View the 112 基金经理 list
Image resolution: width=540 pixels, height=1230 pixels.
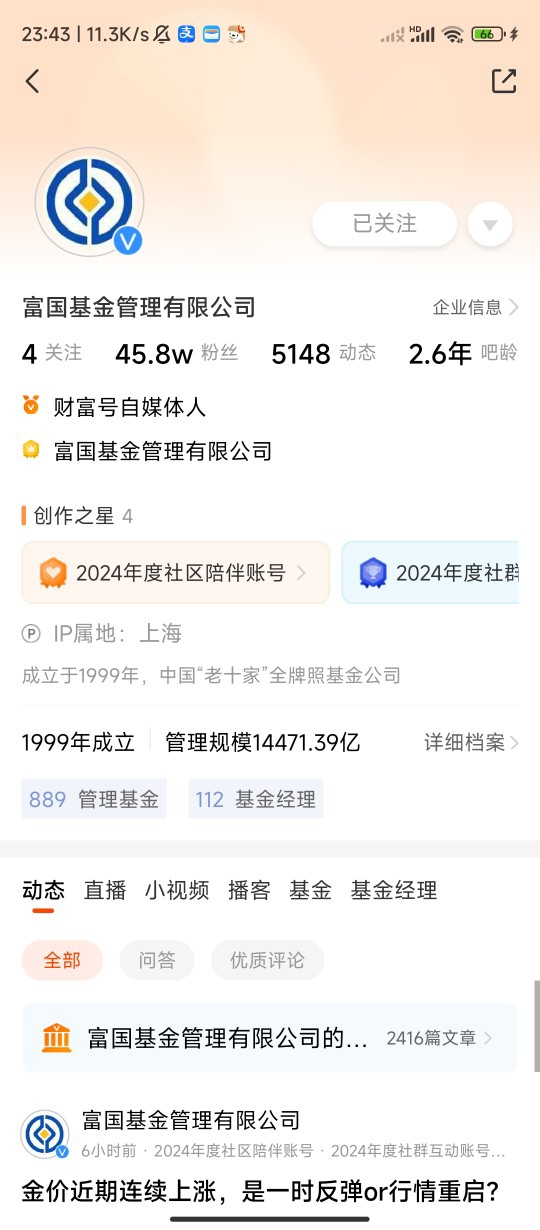(256, 799)
